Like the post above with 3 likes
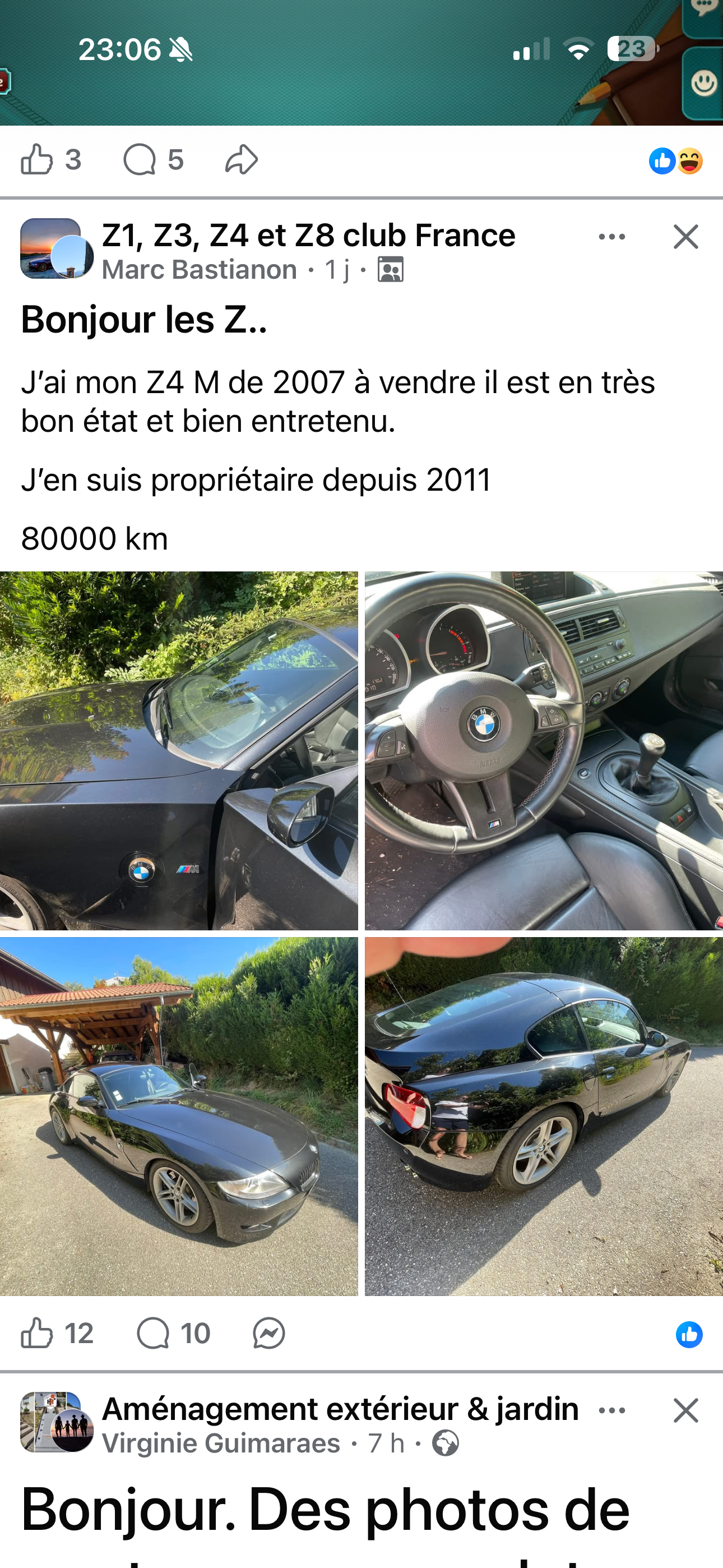The image size is (723, 1568). point(50,160)
